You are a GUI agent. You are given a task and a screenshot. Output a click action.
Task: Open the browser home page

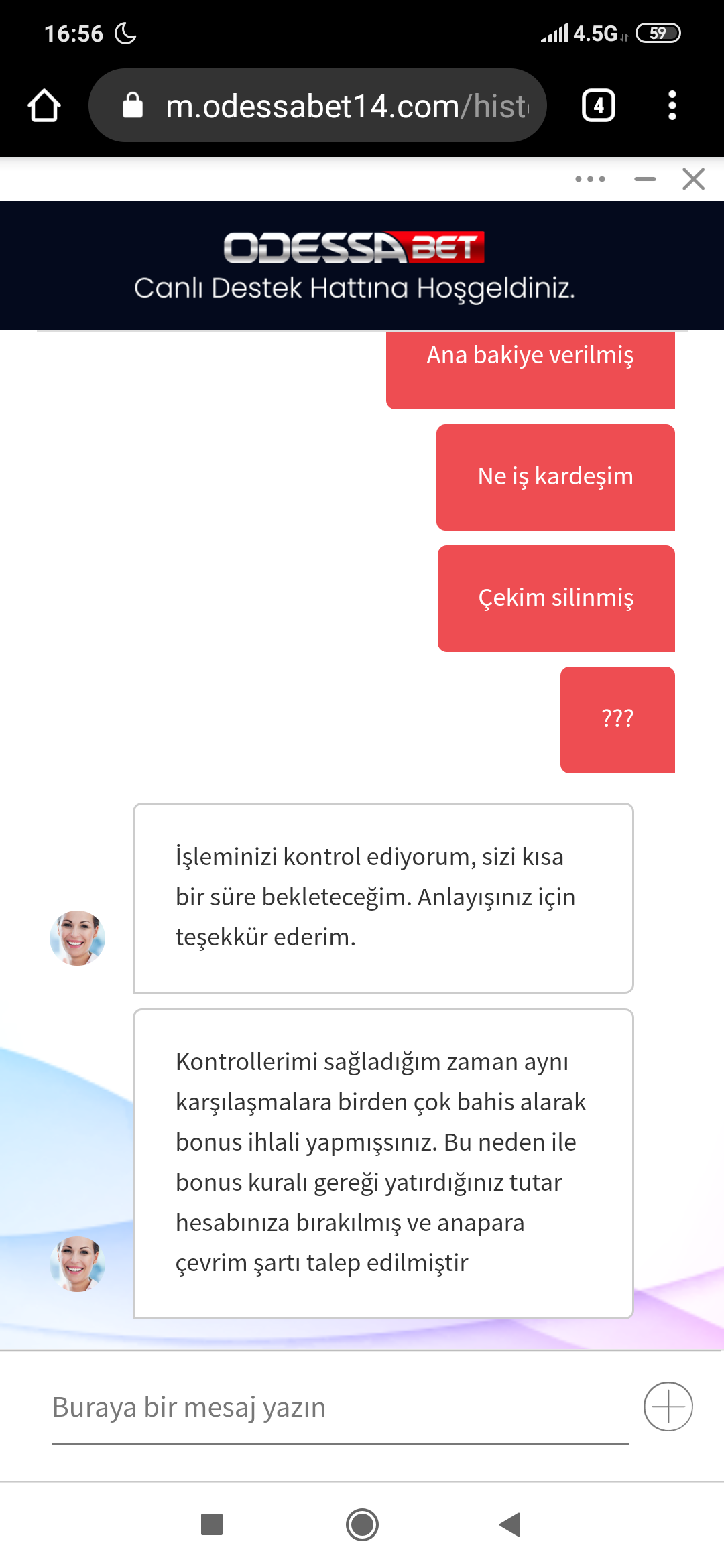[x=44, y=106]
